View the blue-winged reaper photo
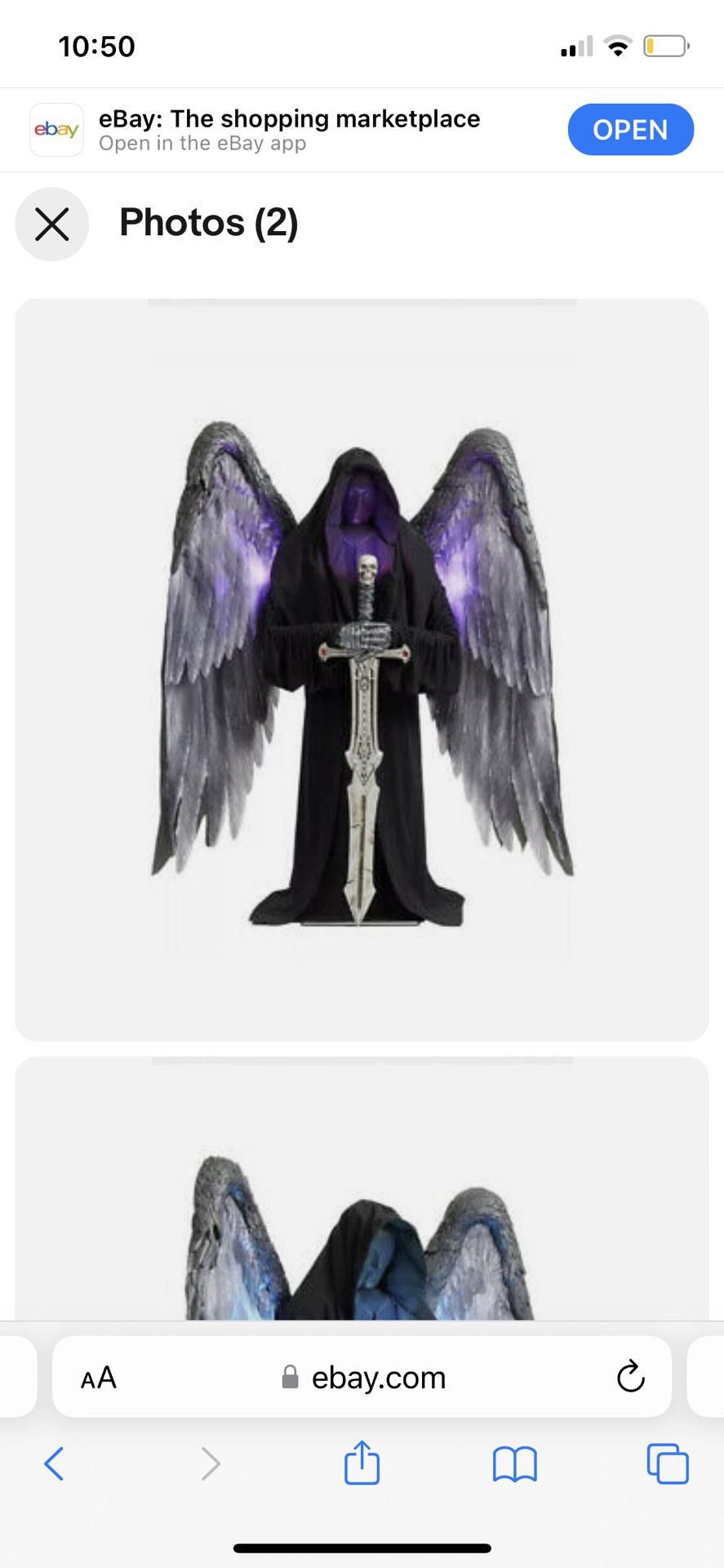The image size is (724, 1568). pyautogui.click(x=362, y=1225)
